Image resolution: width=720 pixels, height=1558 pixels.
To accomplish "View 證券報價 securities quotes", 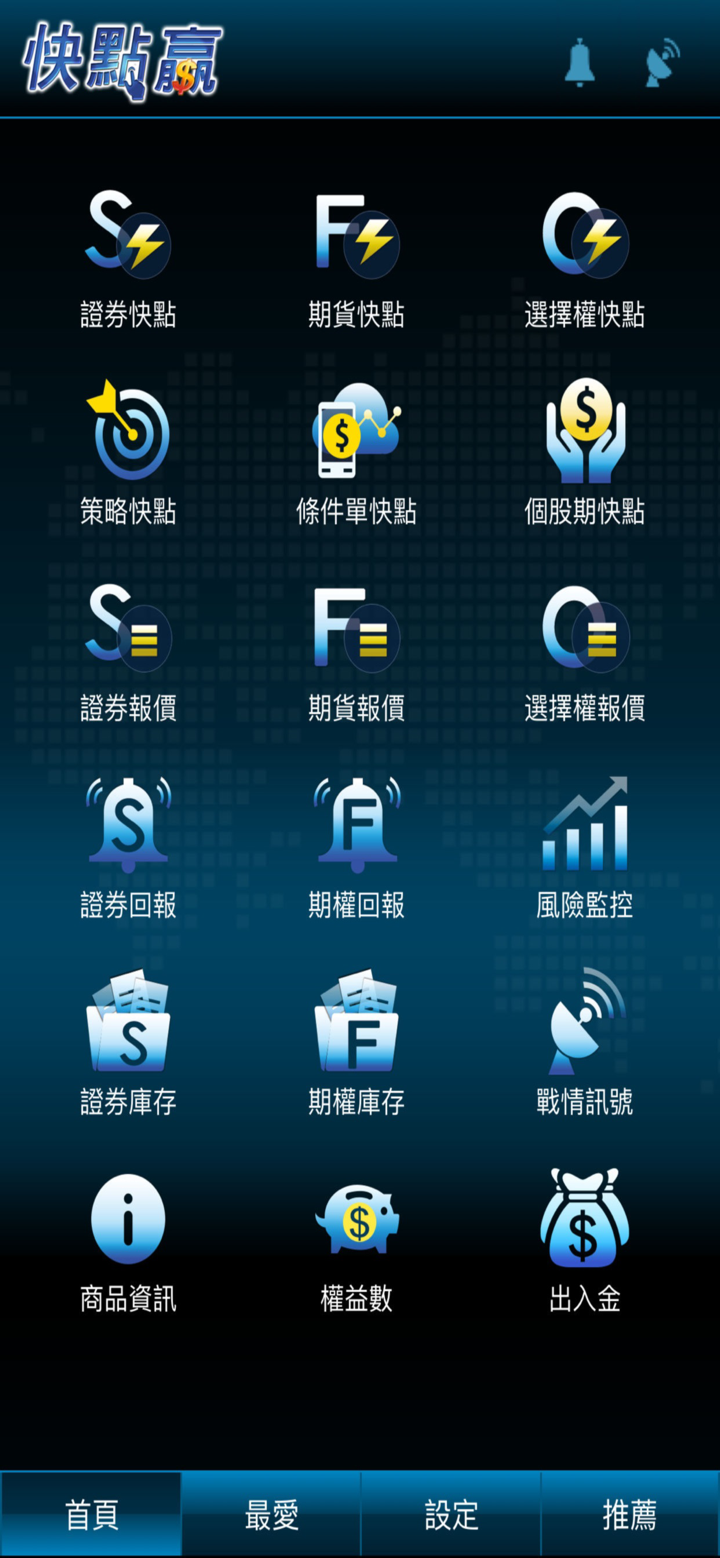I will tap(128, 634).
